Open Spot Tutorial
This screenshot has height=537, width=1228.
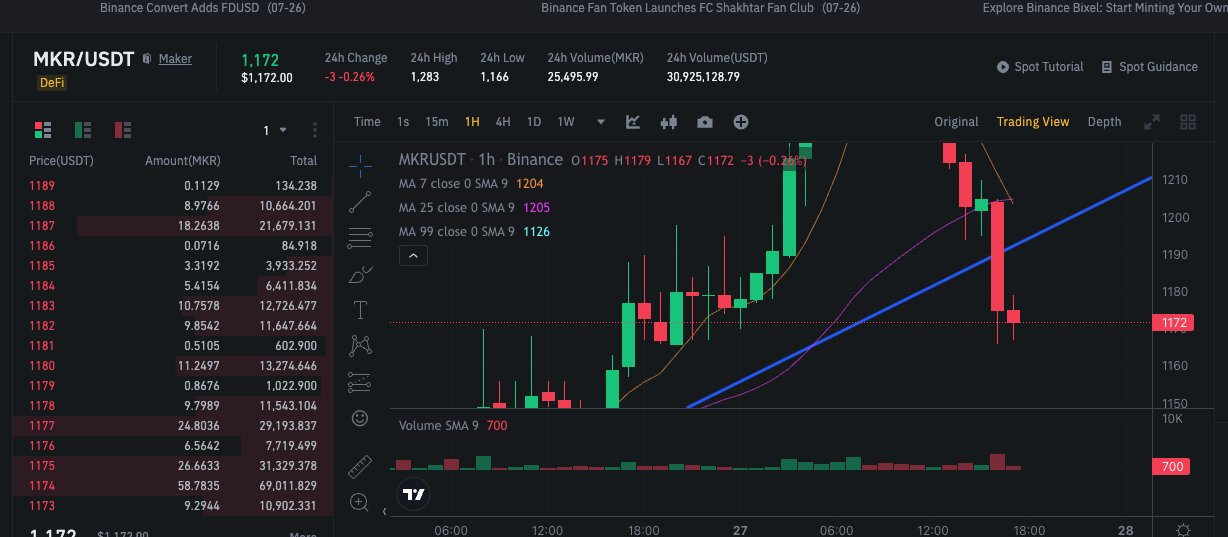1040,67
